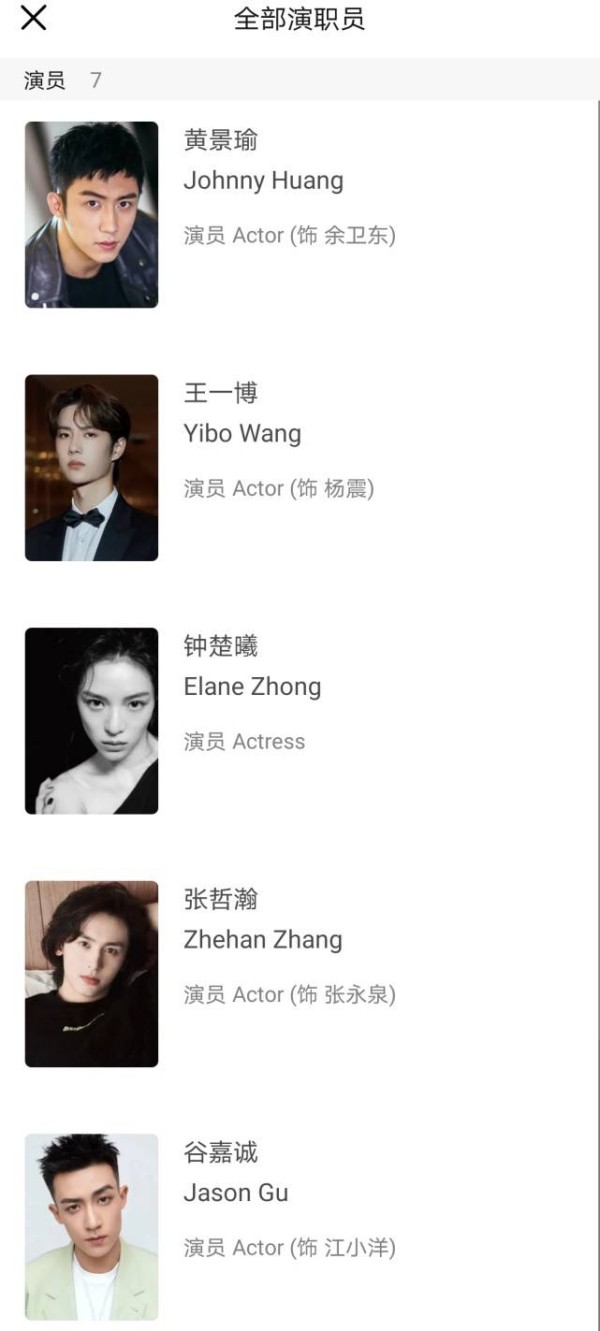Open Zhehan Zhang's actor page
This screenshot has width=600, height=1331.
tap(262, 940)
